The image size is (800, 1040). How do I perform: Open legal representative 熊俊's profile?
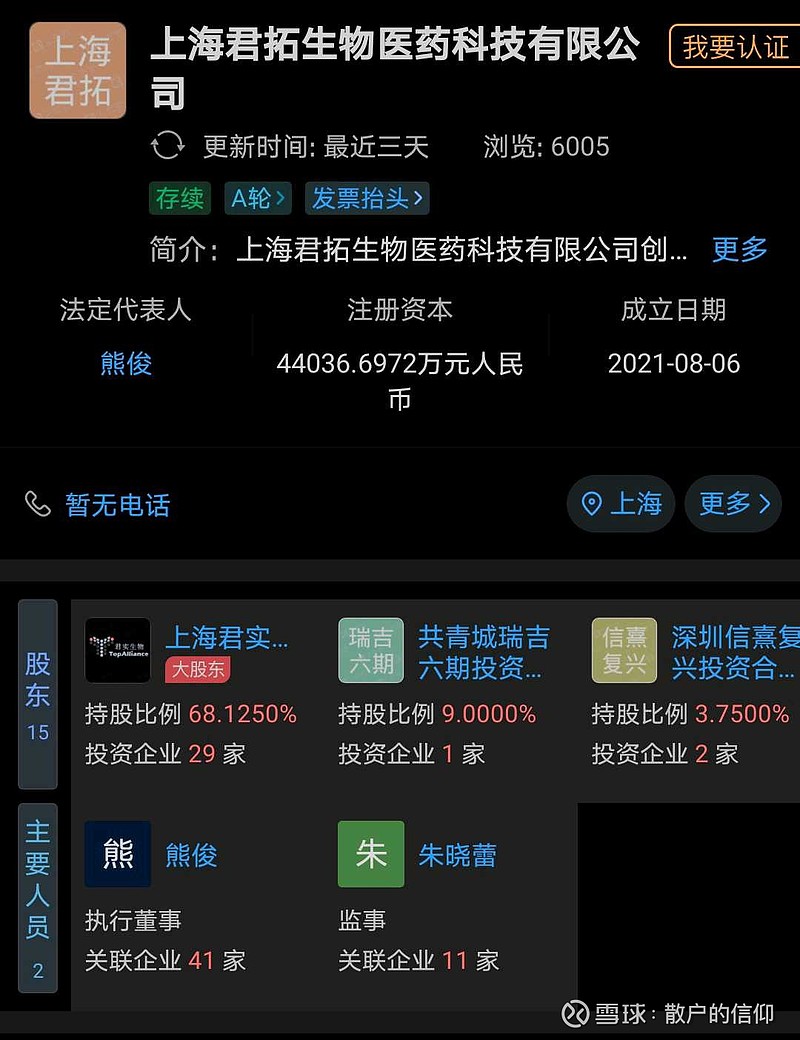click(126, 363)
